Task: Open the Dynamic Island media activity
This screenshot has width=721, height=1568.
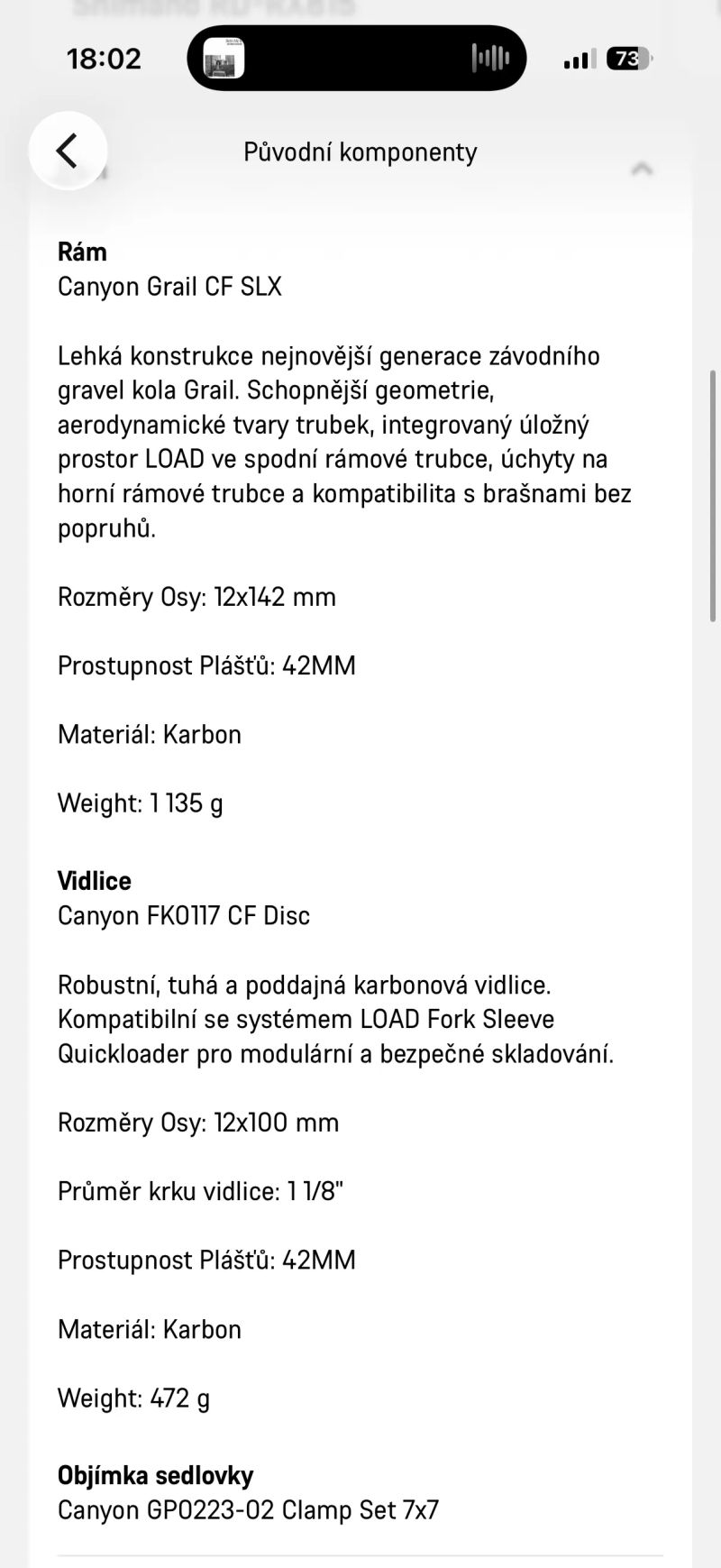Action: (357, 59)
